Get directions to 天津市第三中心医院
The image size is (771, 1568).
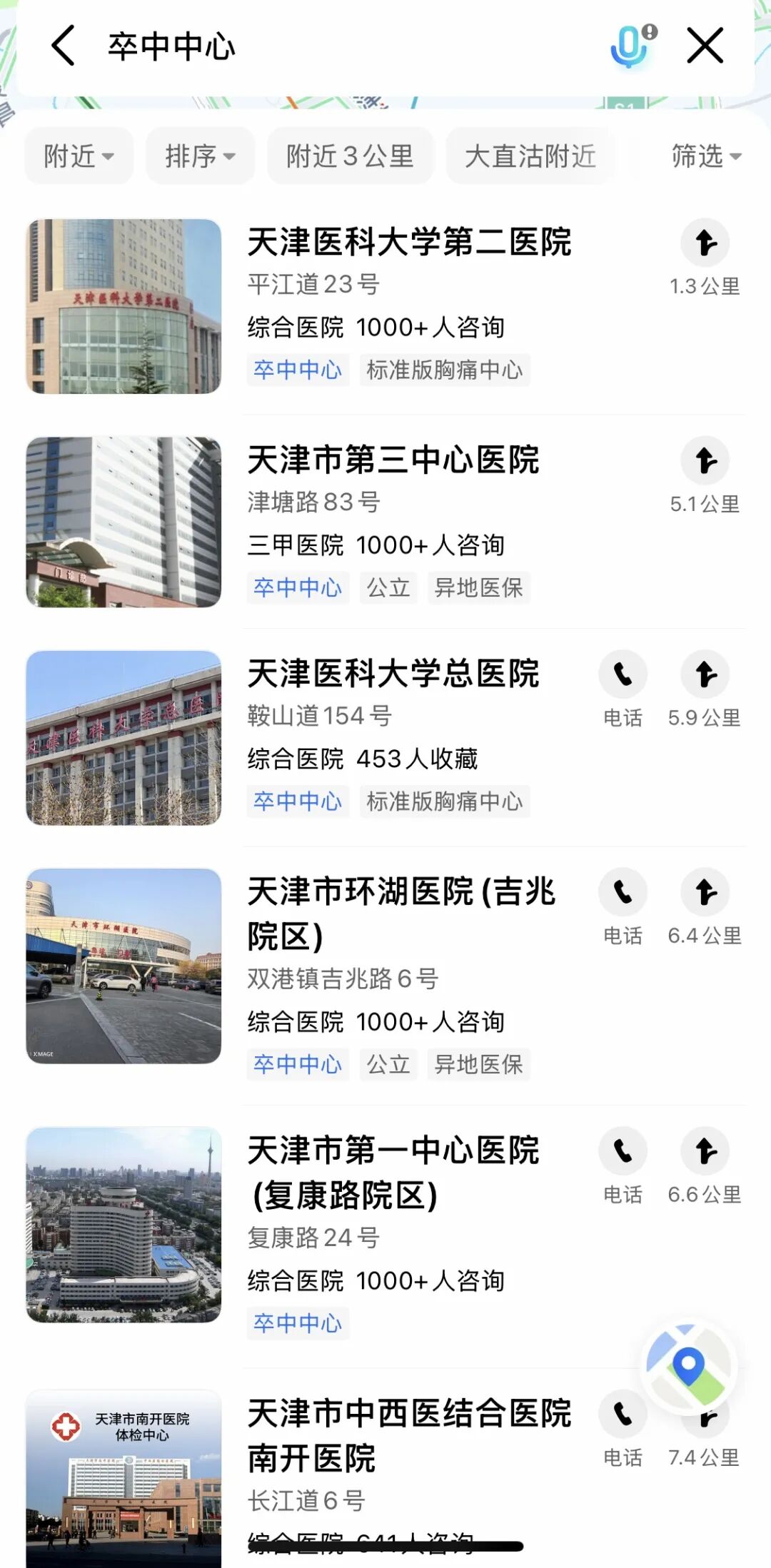pos(705,460)
